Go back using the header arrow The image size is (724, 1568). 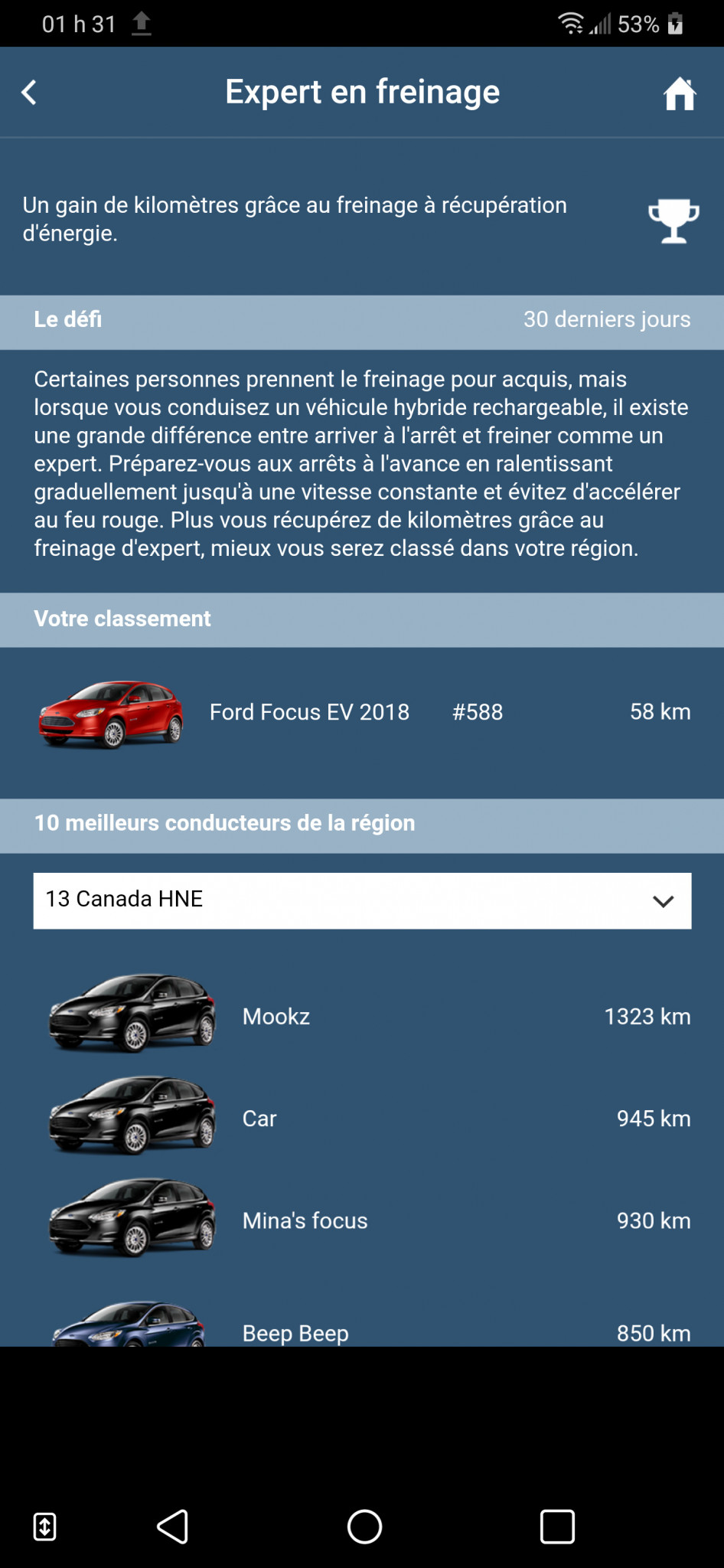click(x=29, y=93)
